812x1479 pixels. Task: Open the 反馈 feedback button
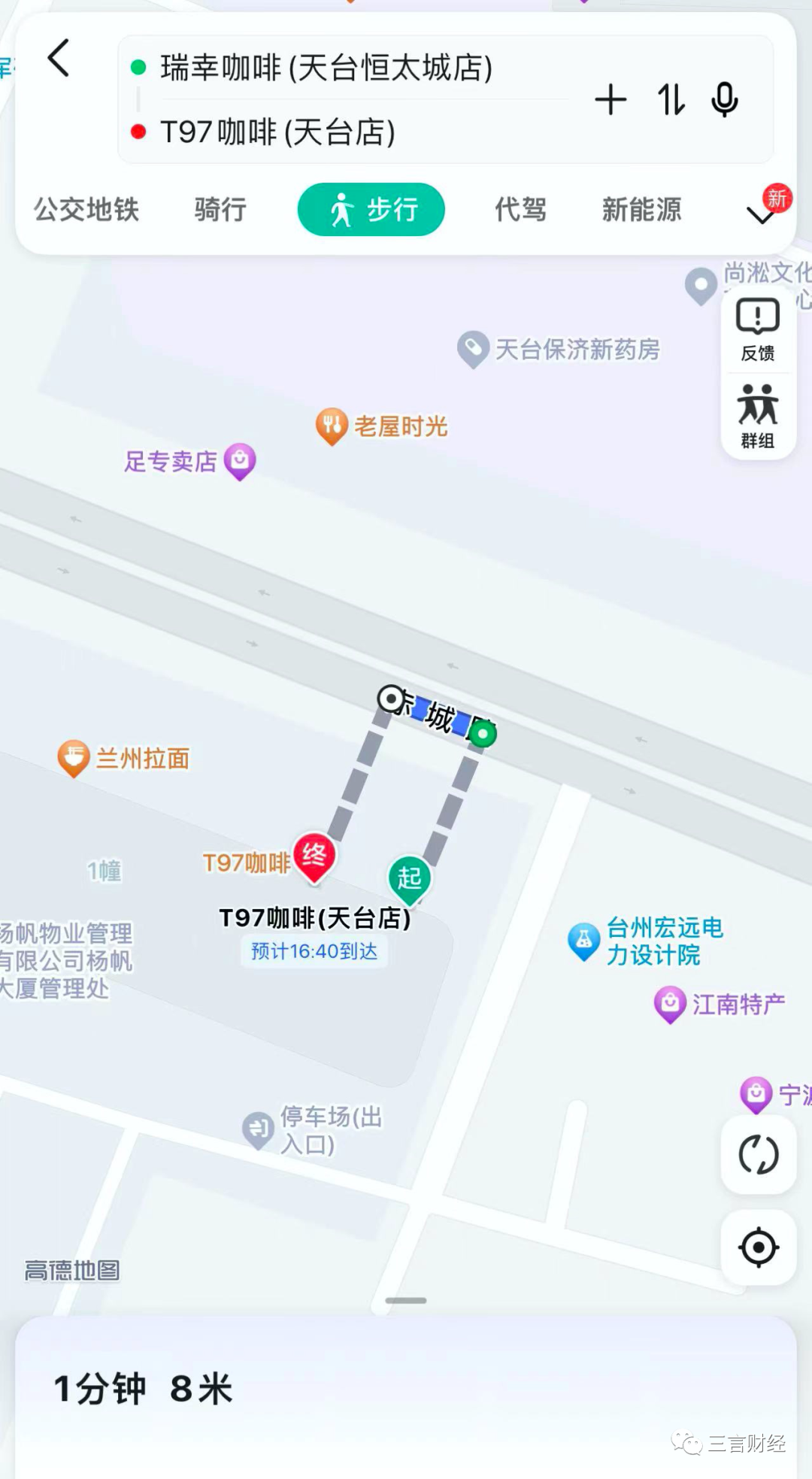[x=758, y=330]
